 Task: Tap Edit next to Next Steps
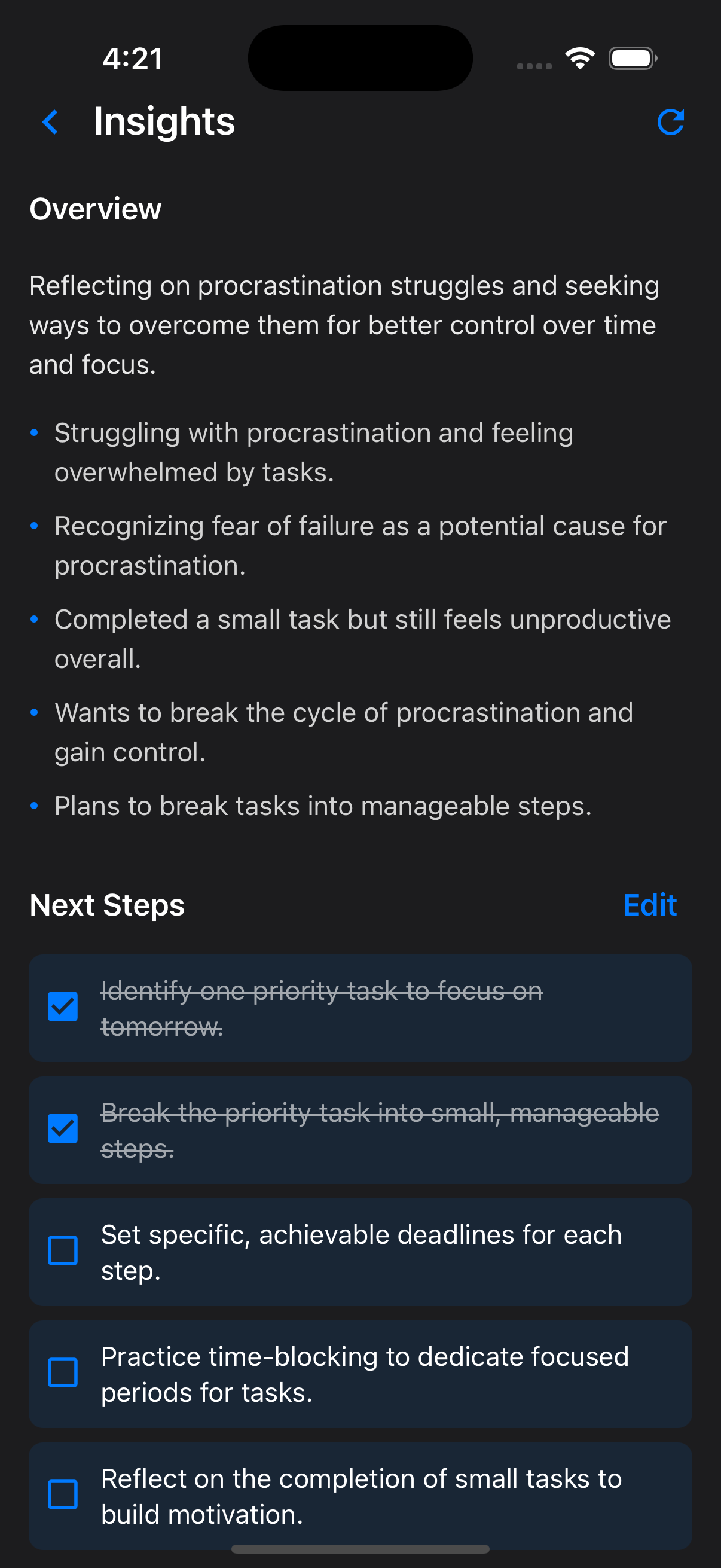[650, 905]
